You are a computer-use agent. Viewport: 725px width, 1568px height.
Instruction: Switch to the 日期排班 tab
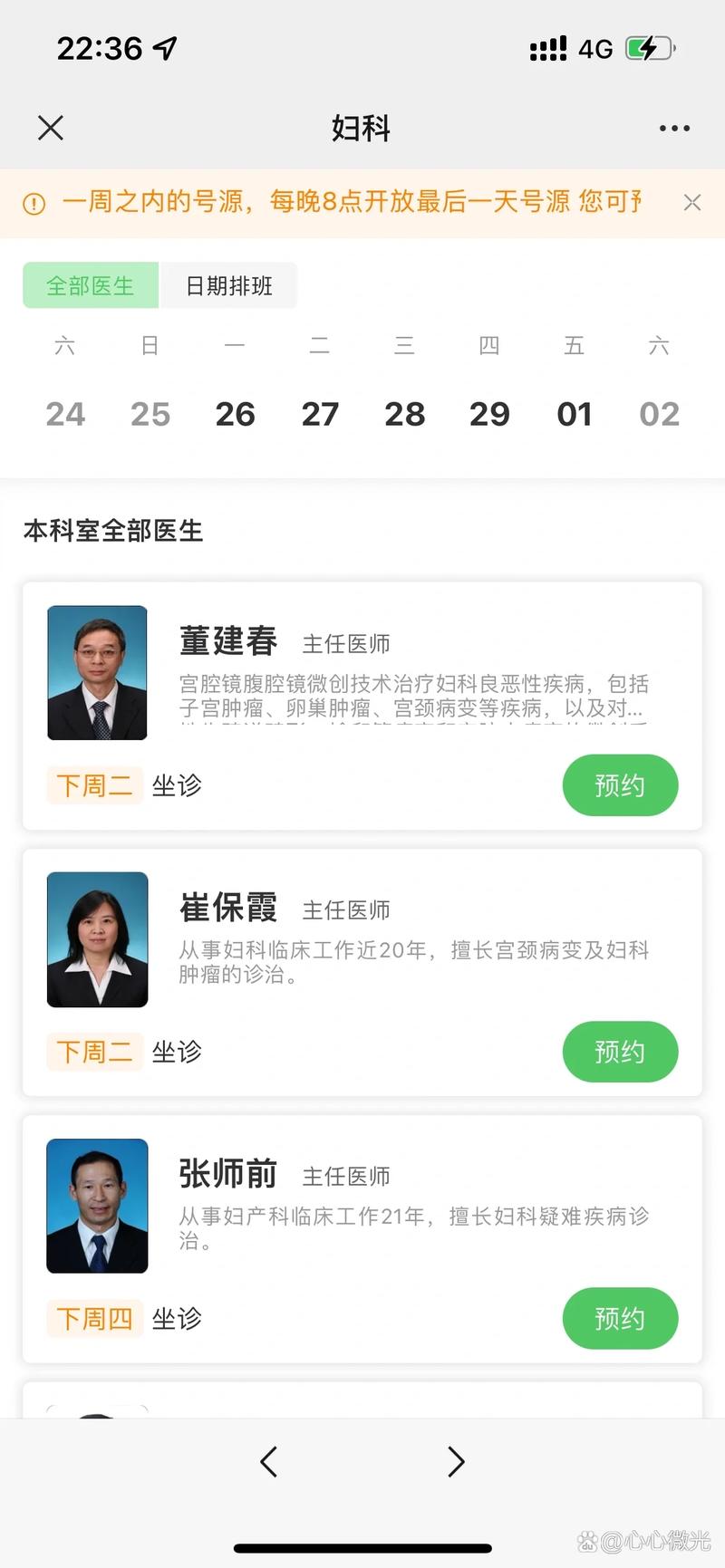click(229, 284)
